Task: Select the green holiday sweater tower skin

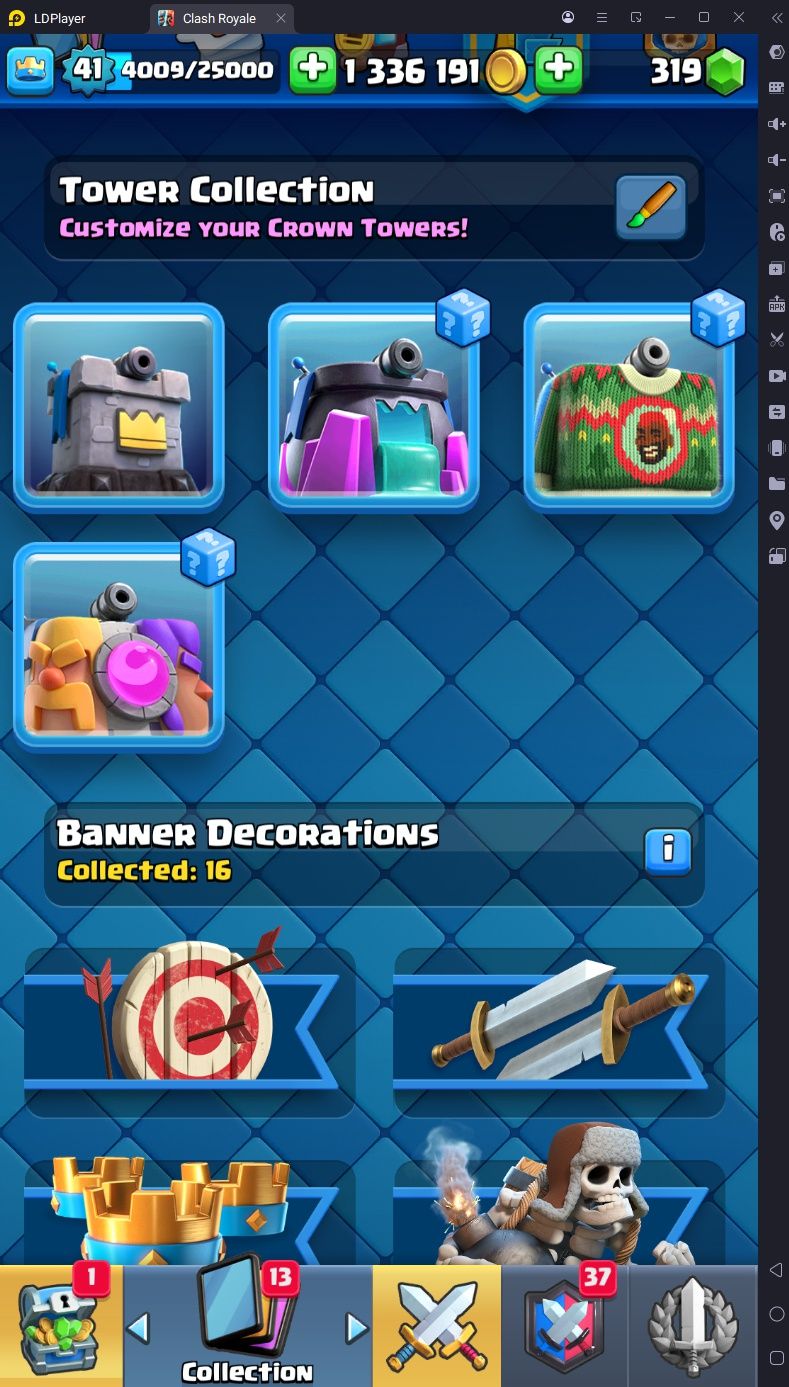Action: coord(629,407)
